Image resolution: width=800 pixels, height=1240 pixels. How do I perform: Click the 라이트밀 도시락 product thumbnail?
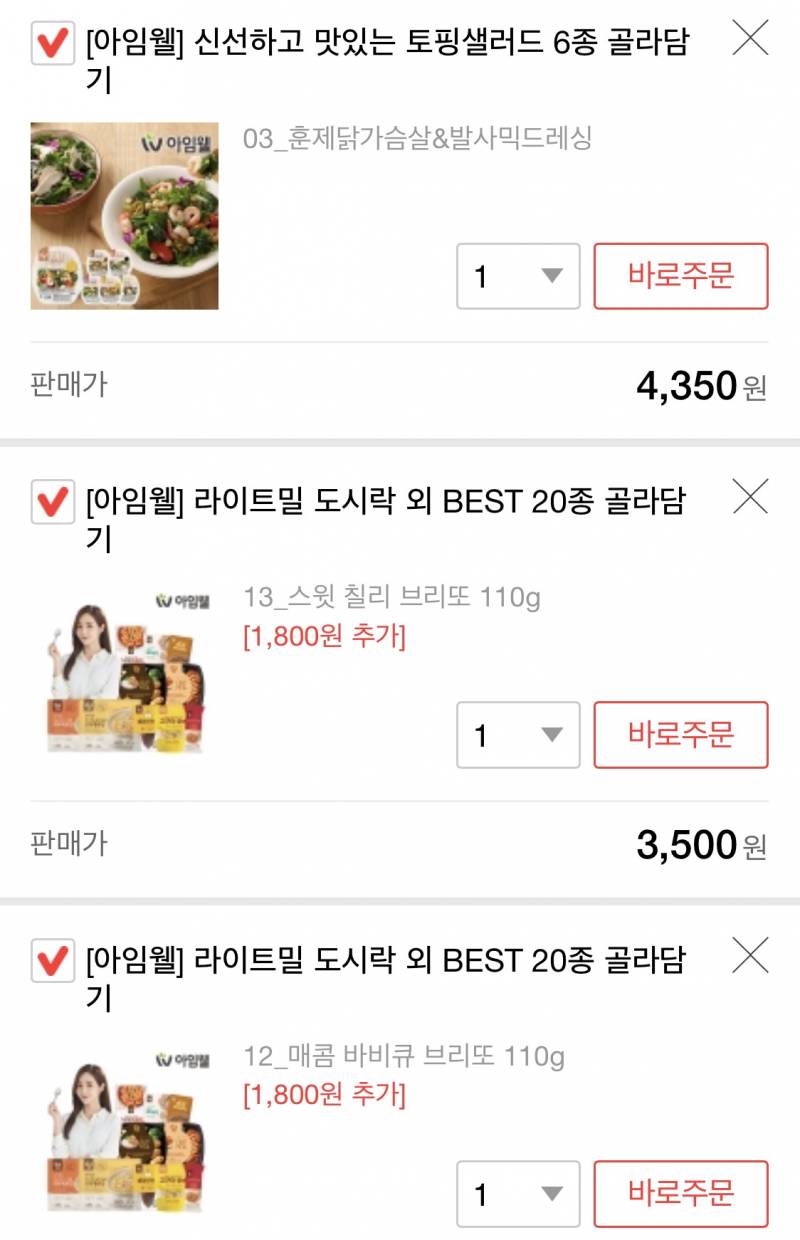(x=125, y=673)
